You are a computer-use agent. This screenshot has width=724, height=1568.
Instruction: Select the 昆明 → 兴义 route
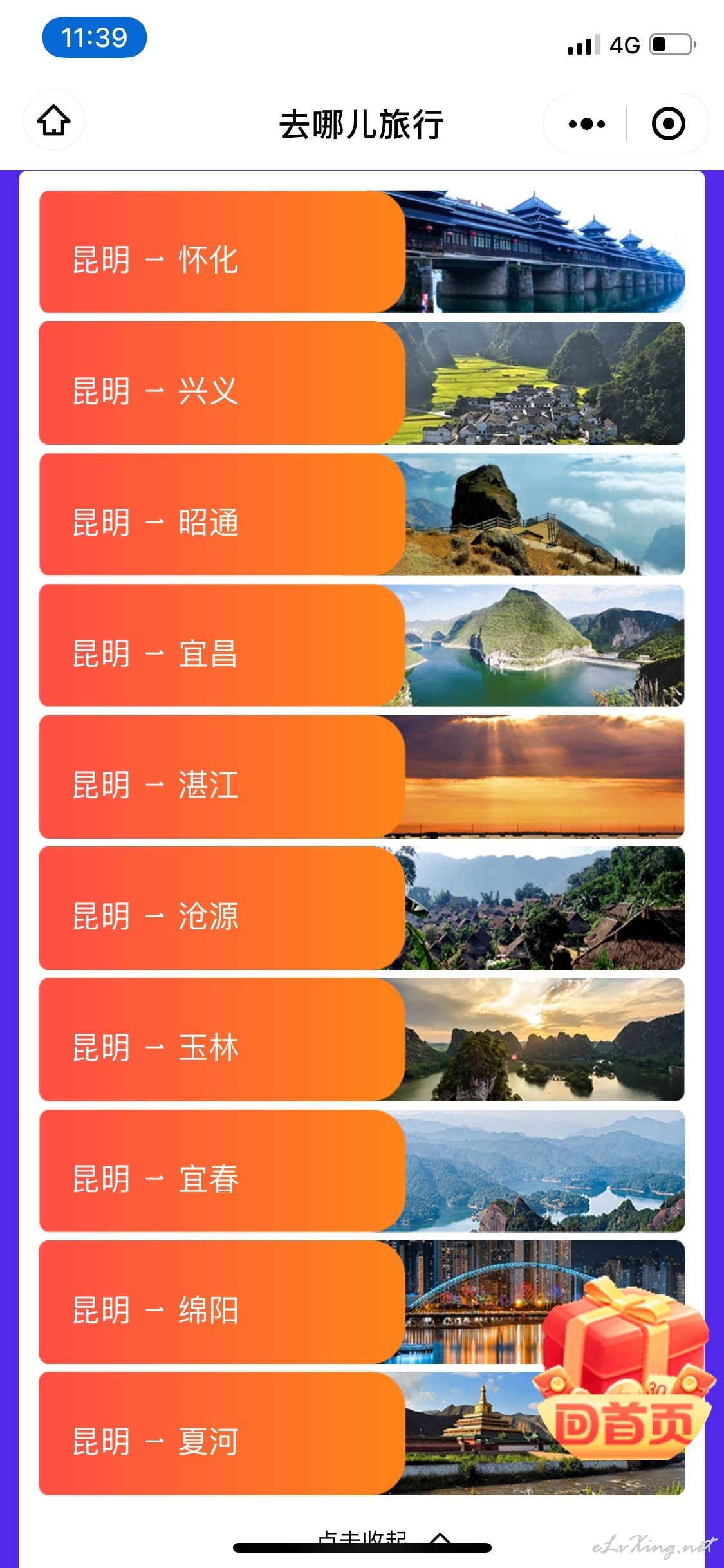pos(362,383)
